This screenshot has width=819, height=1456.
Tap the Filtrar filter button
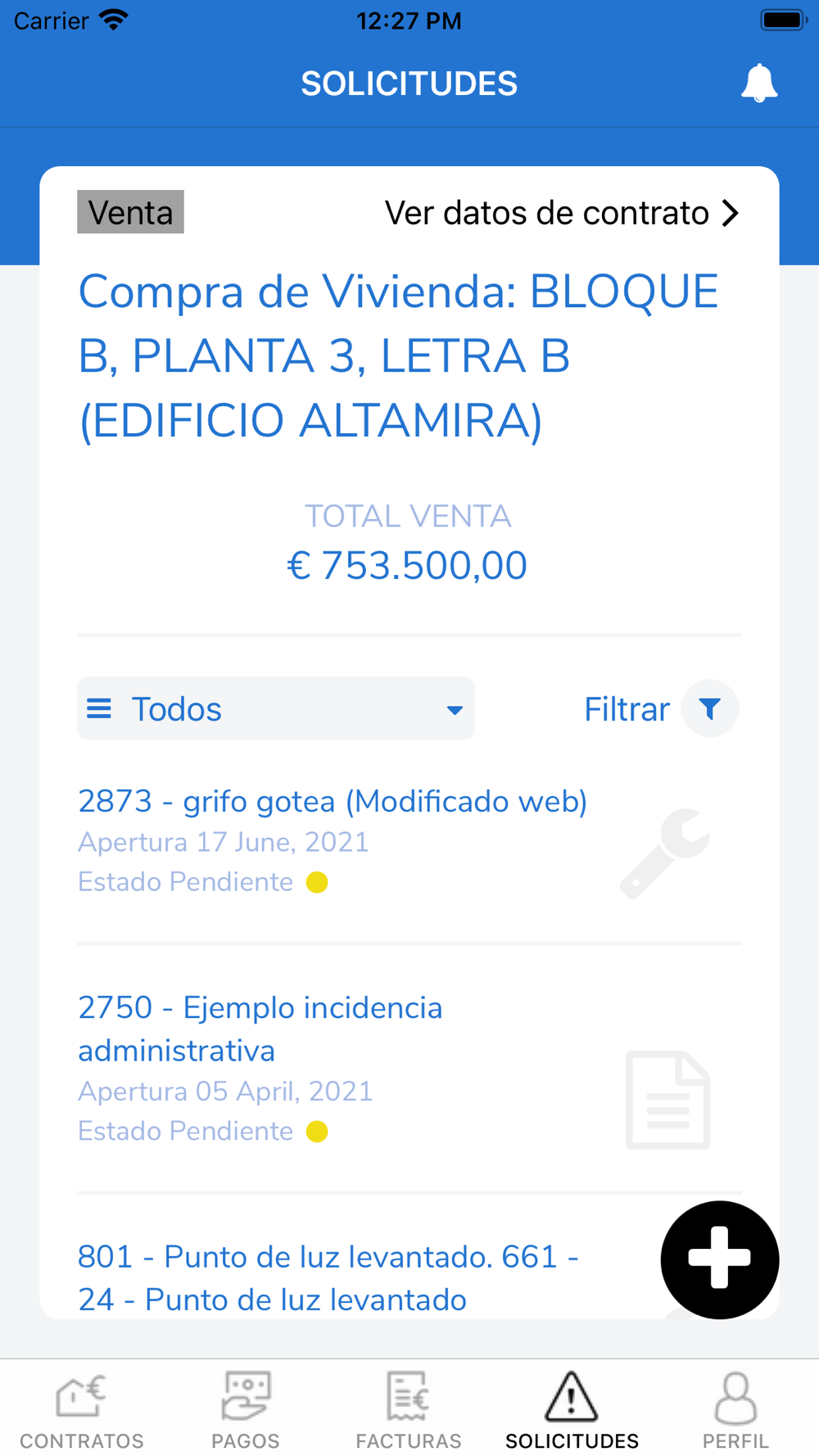(x=661, y=708)
